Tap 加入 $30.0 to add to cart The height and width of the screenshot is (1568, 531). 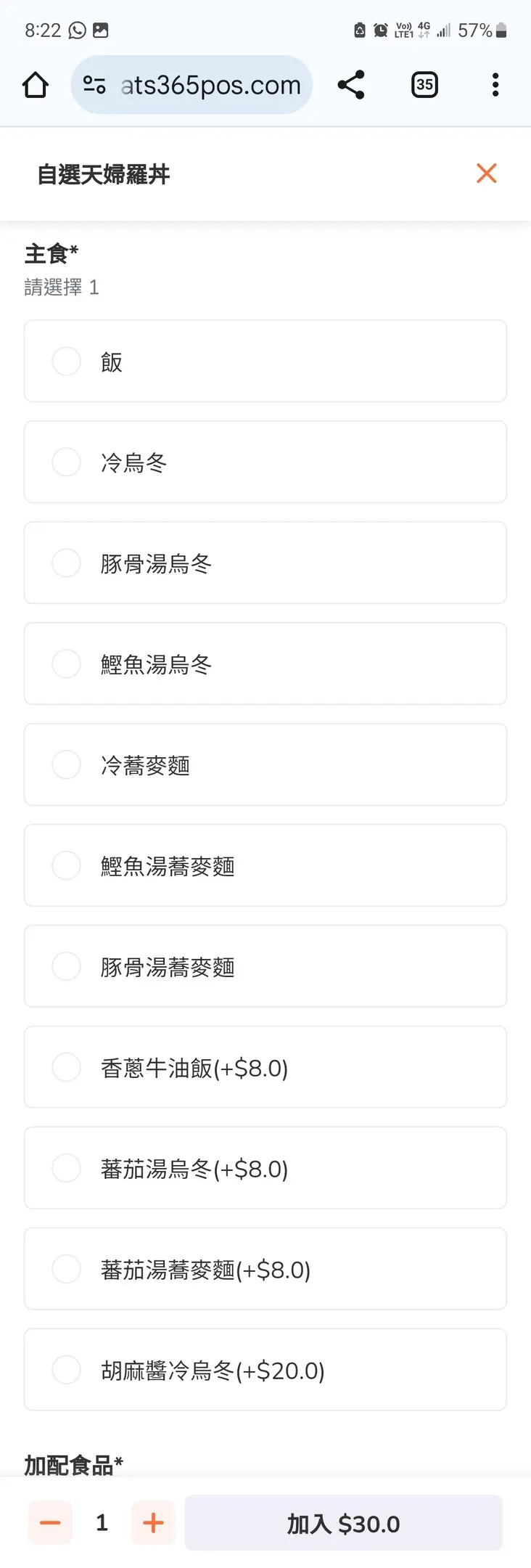point(343,1523)
